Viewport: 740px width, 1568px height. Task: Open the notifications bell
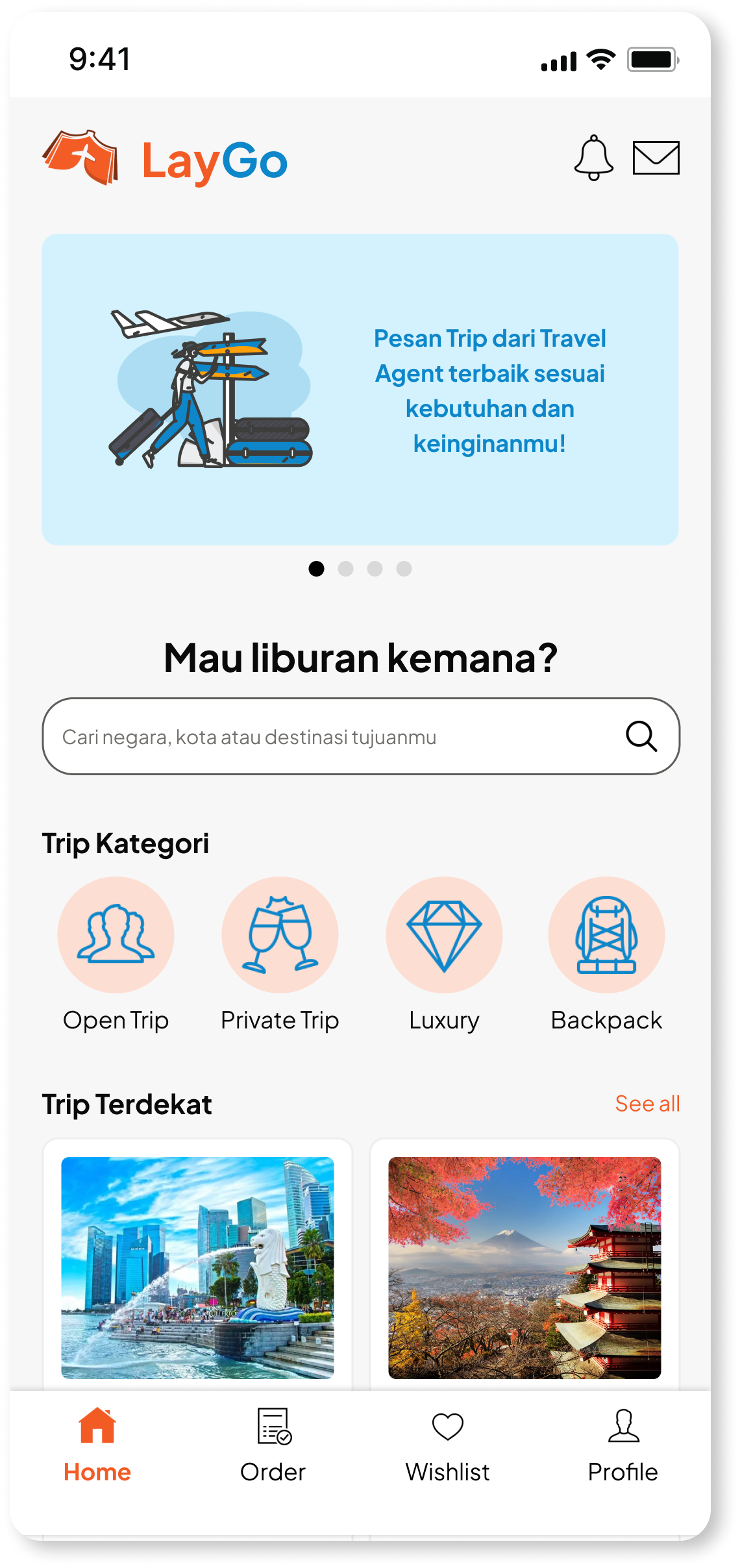point(593,158)
